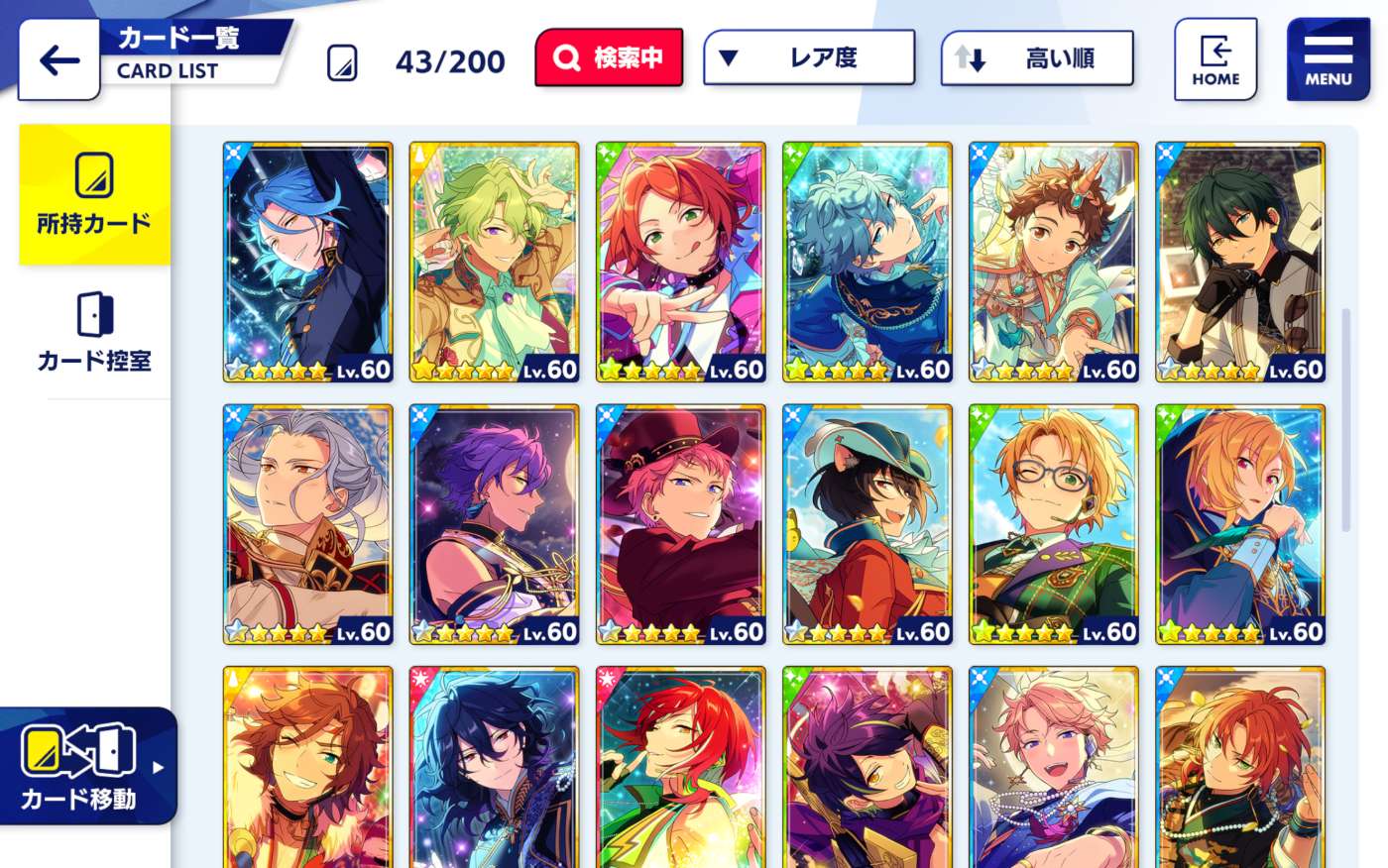Screen dimensions: 1388x868
Task: Open the 検索中 search filter button
Action: point(609,57)
